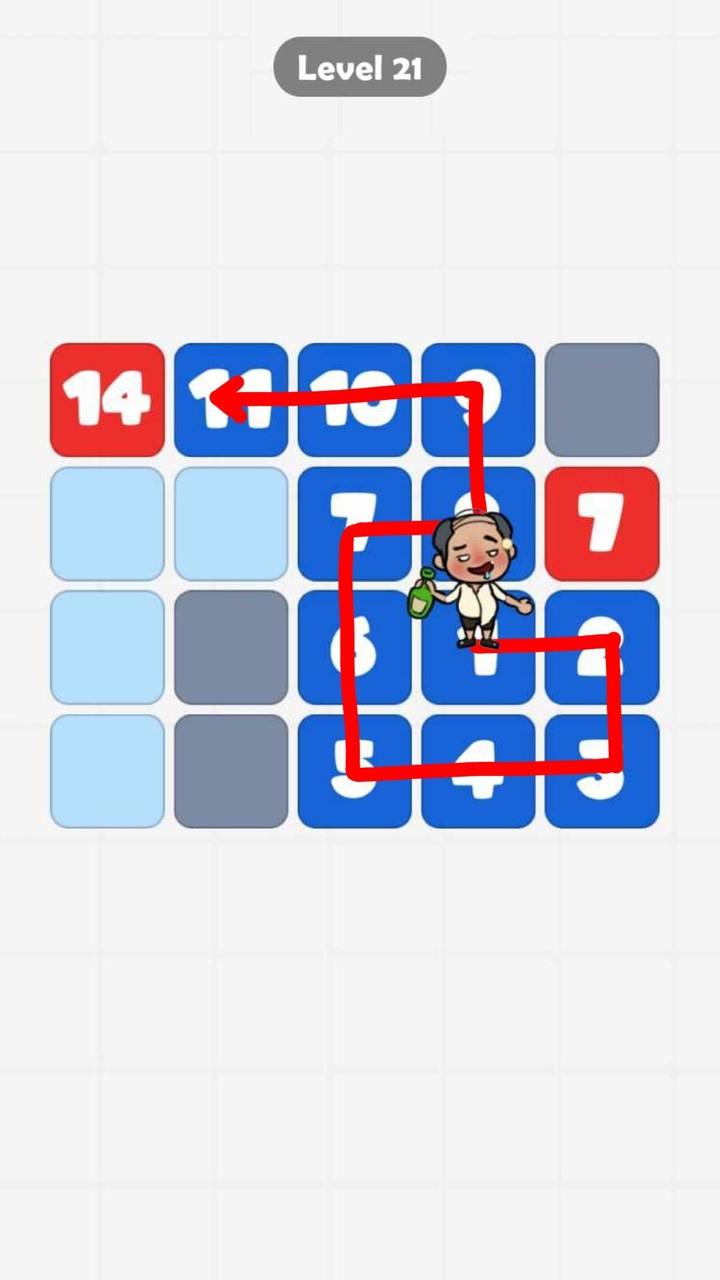Select the red 7 tile

(602, 524)
